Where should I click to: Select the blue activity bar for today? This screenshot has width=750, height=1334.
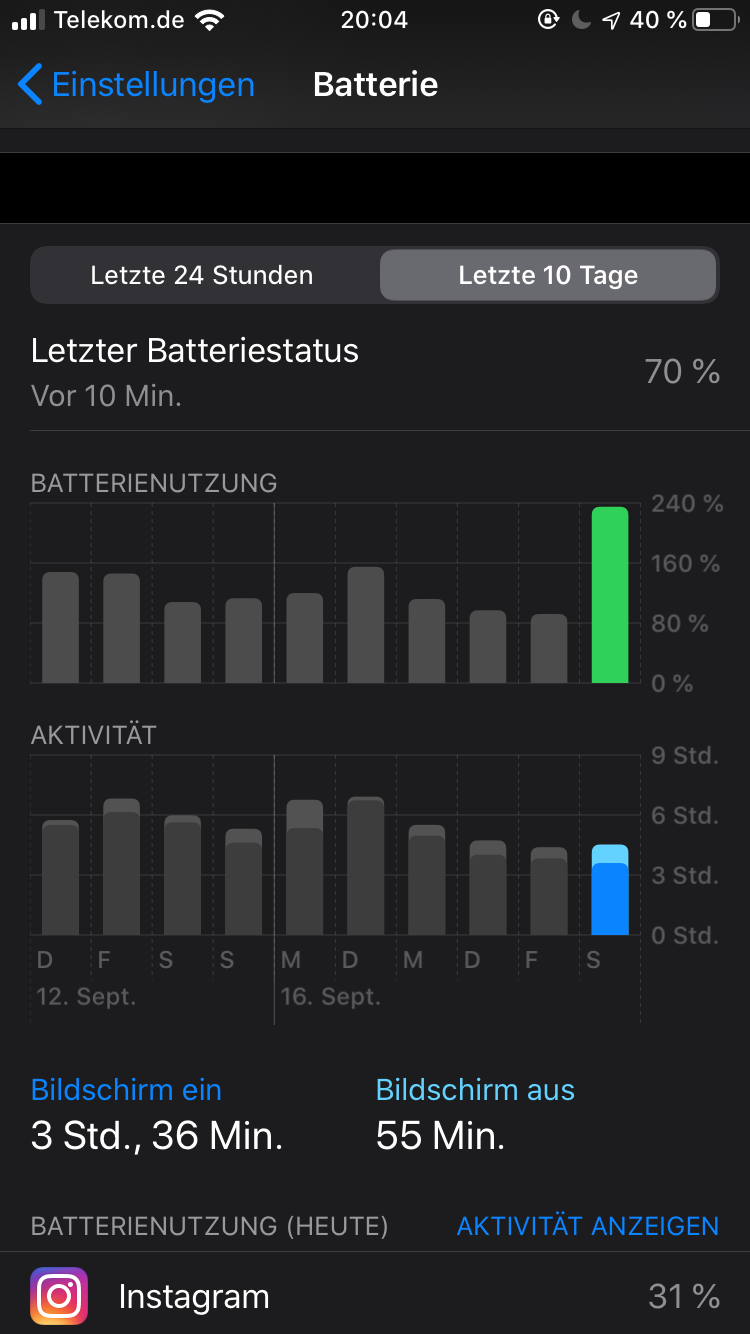click(610, 891)
